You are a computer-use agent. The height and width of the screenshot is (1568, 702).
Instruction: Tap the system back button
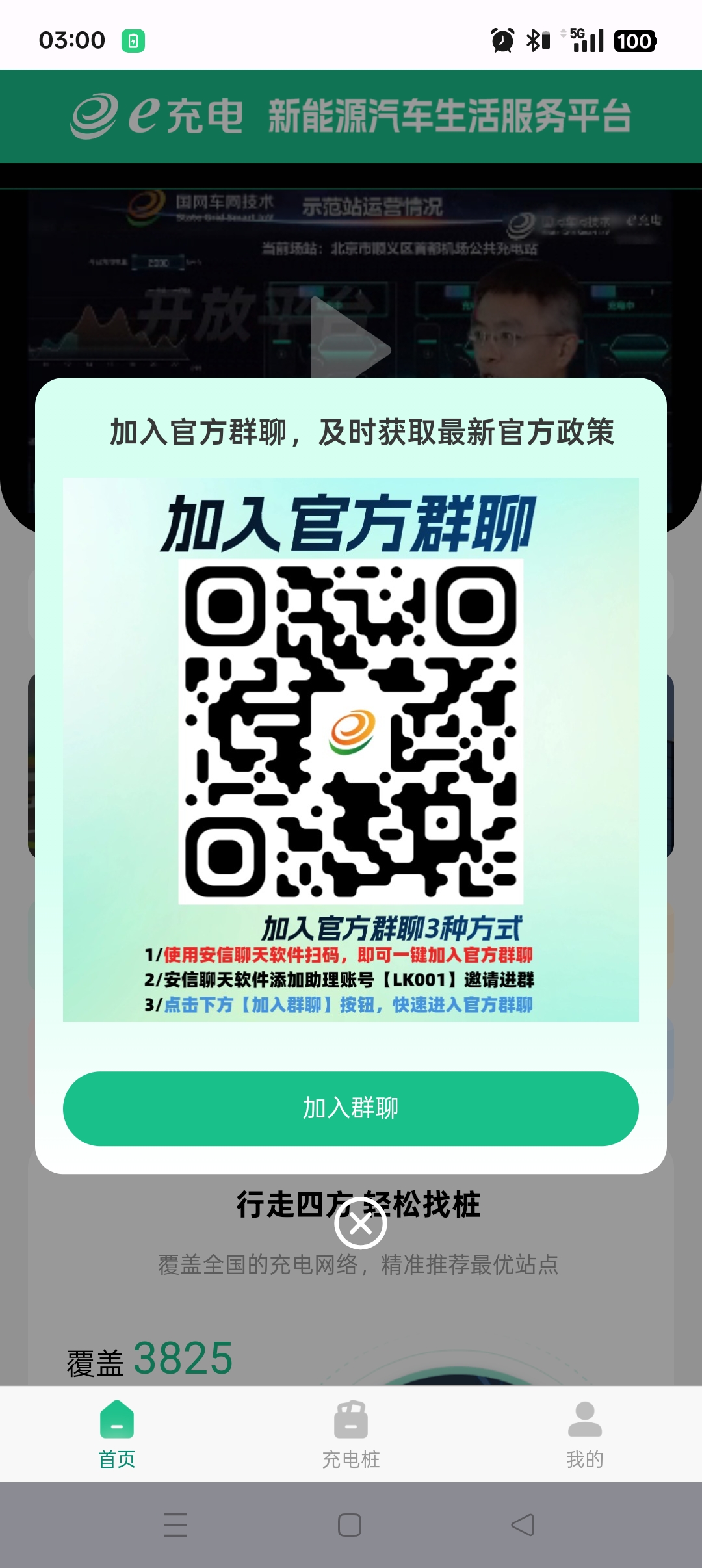[x=523, y=1525]
